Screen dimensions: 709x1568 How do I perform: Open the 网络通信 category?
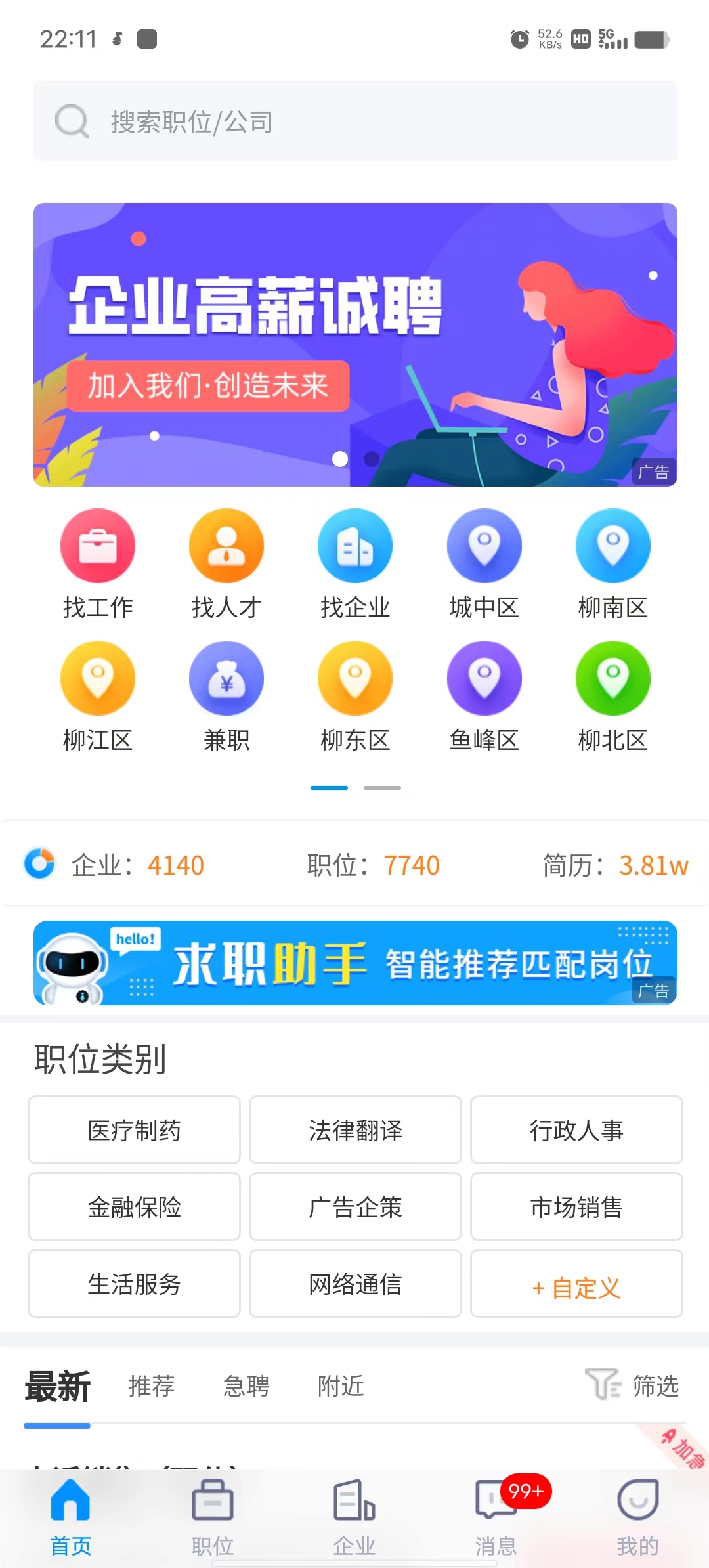pos(354,1284)
